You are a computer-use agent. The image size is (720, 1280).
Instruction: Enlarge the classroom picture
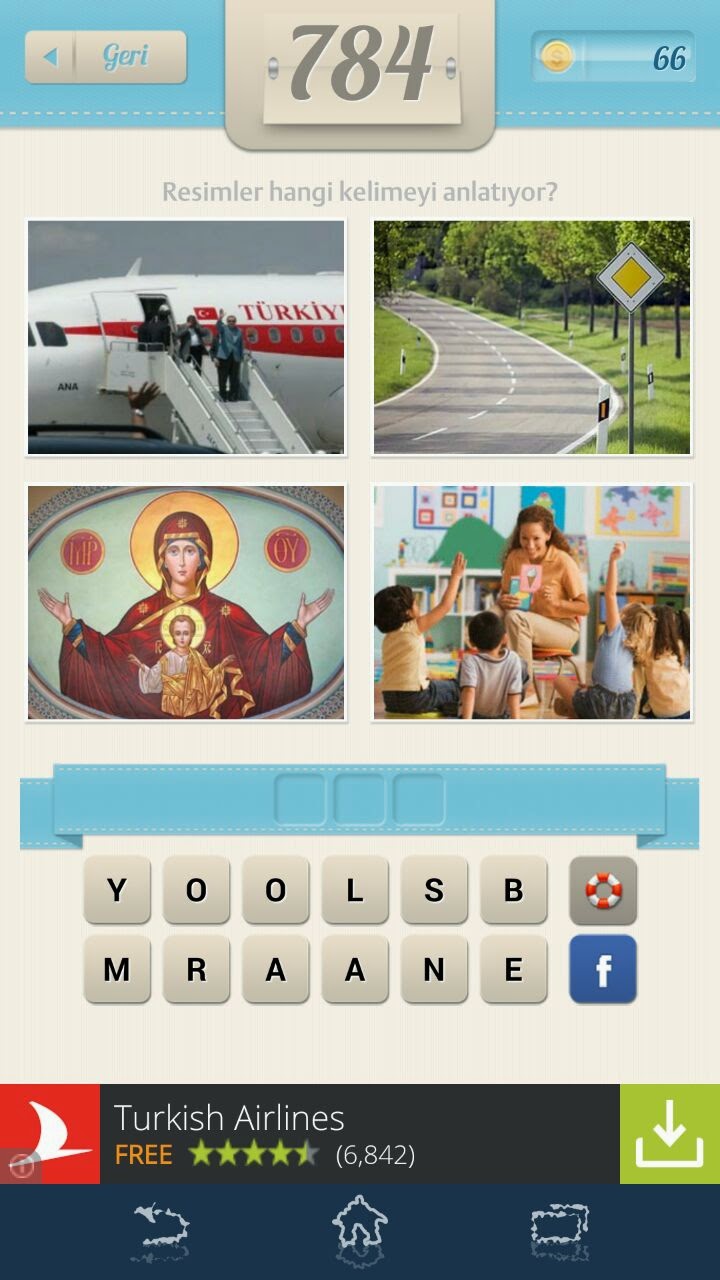(532, 603)
